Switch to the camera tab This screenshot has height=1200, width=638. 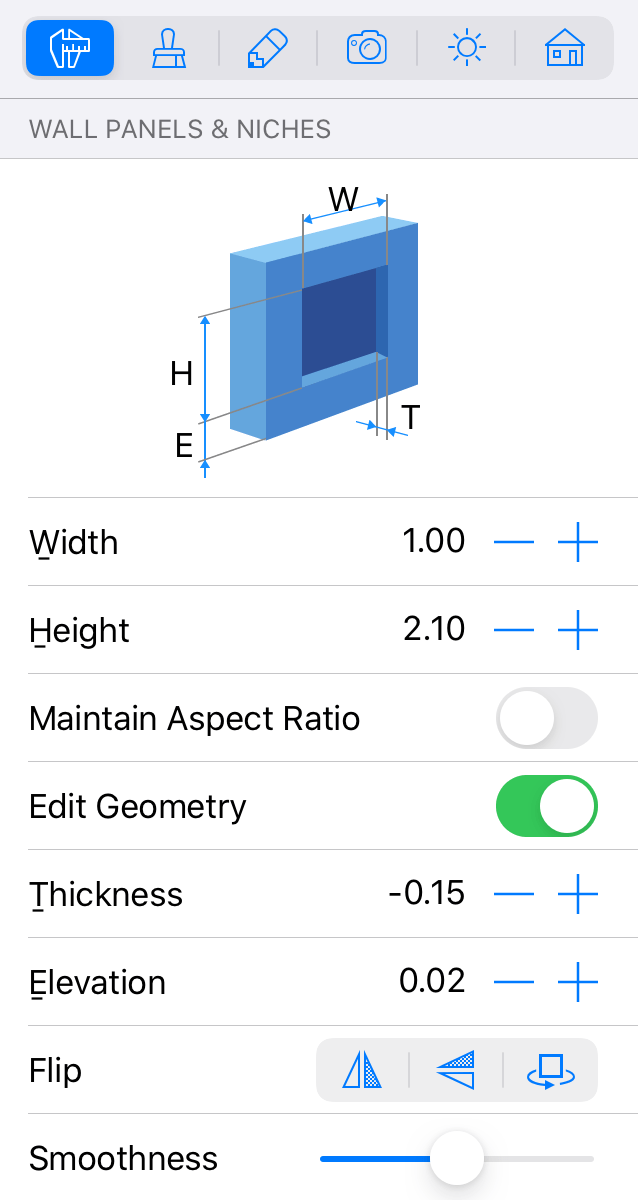tap(366, 48)
